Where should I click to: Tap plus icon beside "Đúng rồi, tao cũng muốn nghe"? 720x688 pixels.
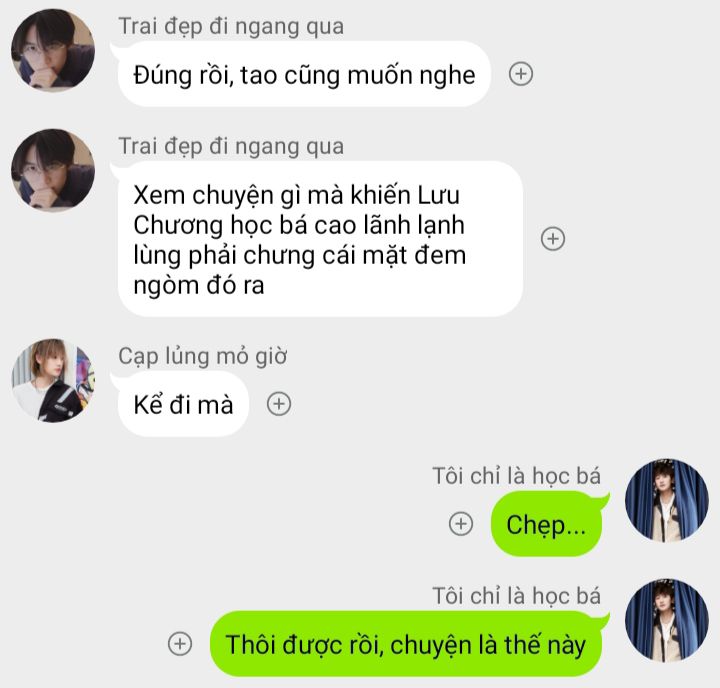(x=521, y=74)
